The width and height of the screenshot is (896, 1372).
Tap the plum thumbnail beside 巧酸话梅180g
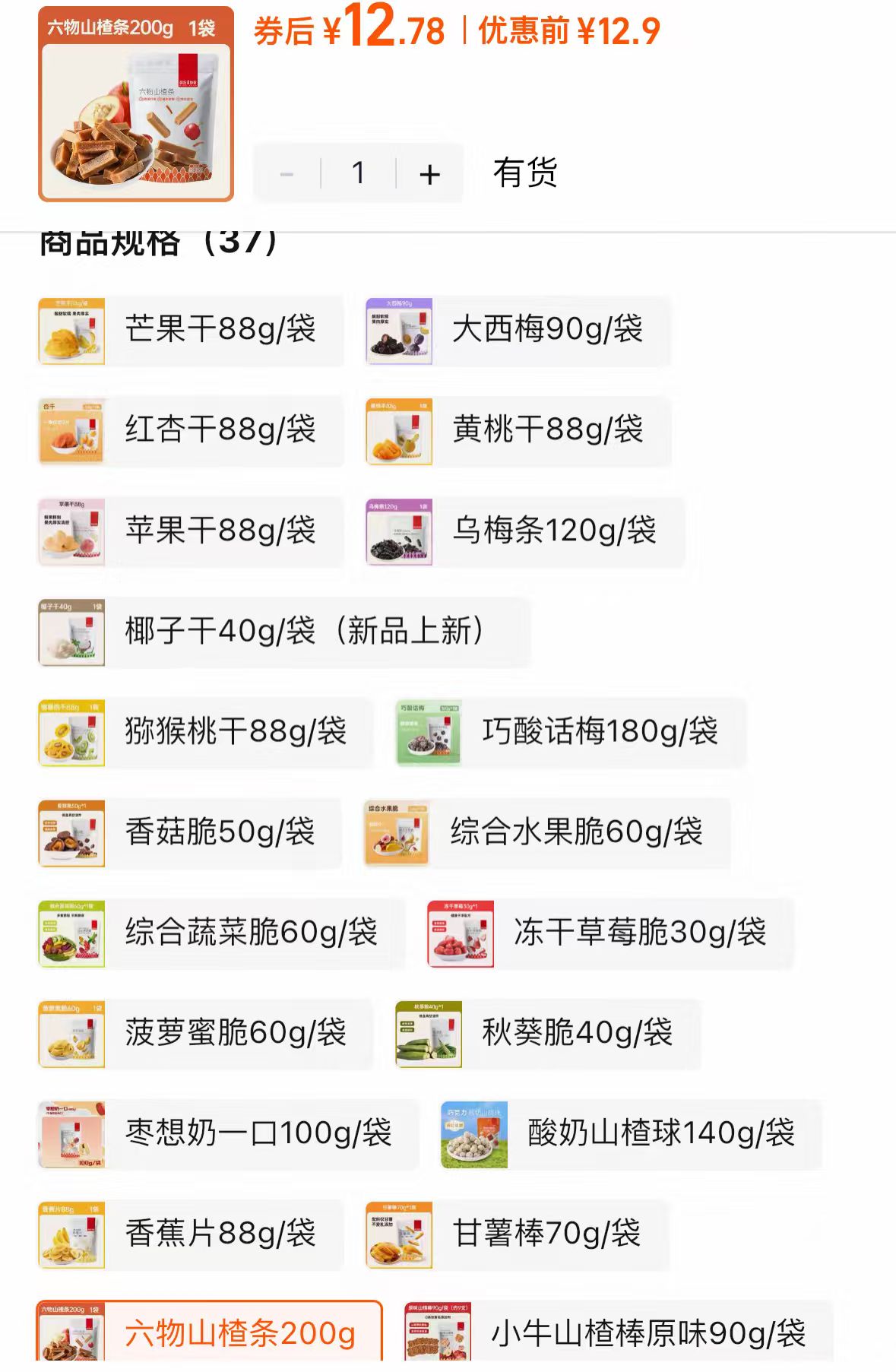tap(430, 732)
